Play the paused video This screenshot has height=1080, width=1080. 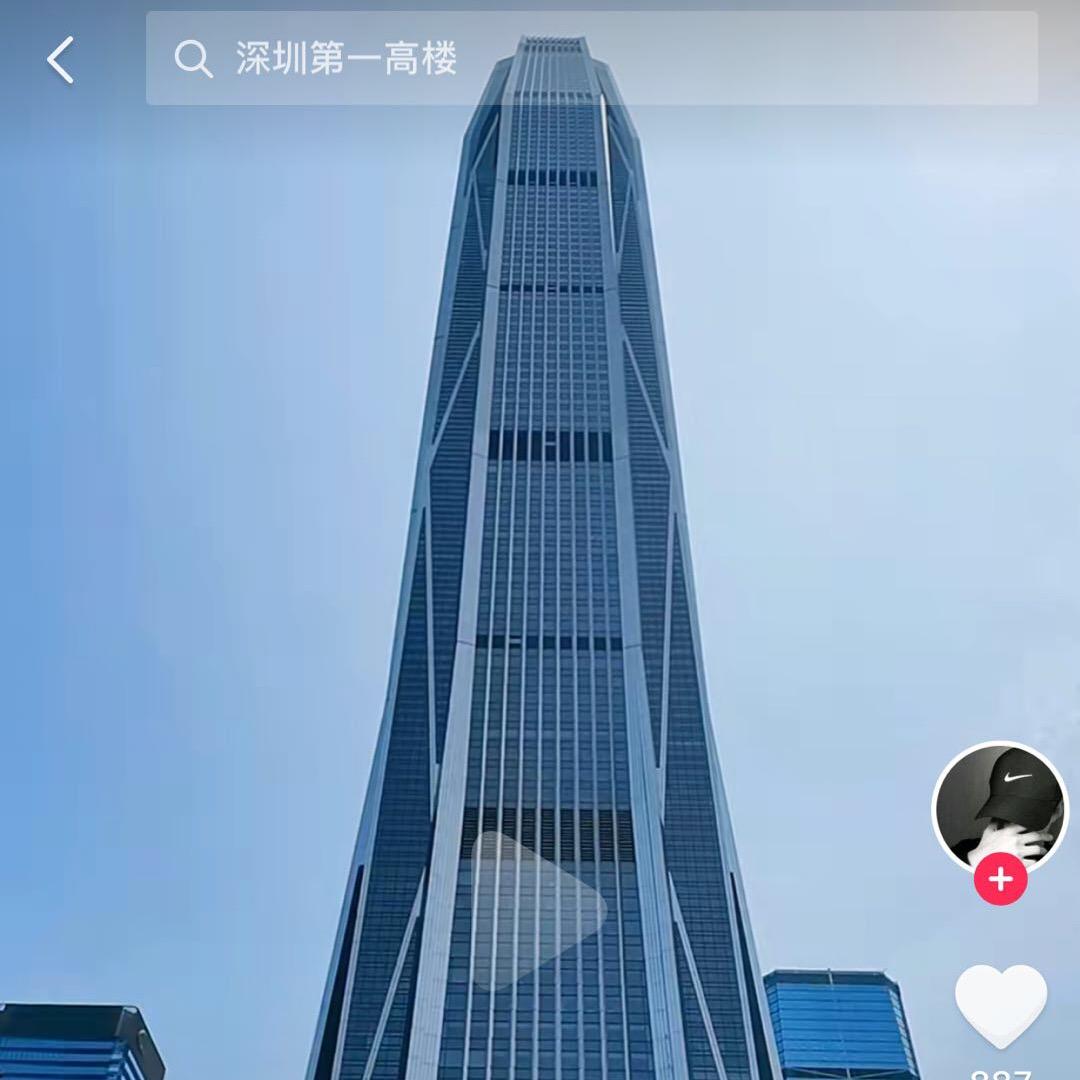539,910
